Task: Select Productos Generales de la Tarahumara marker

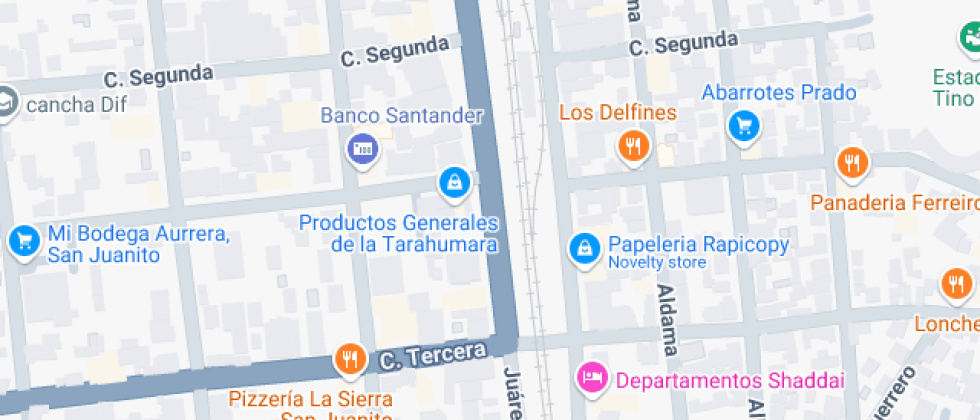Action: point(454,182)
